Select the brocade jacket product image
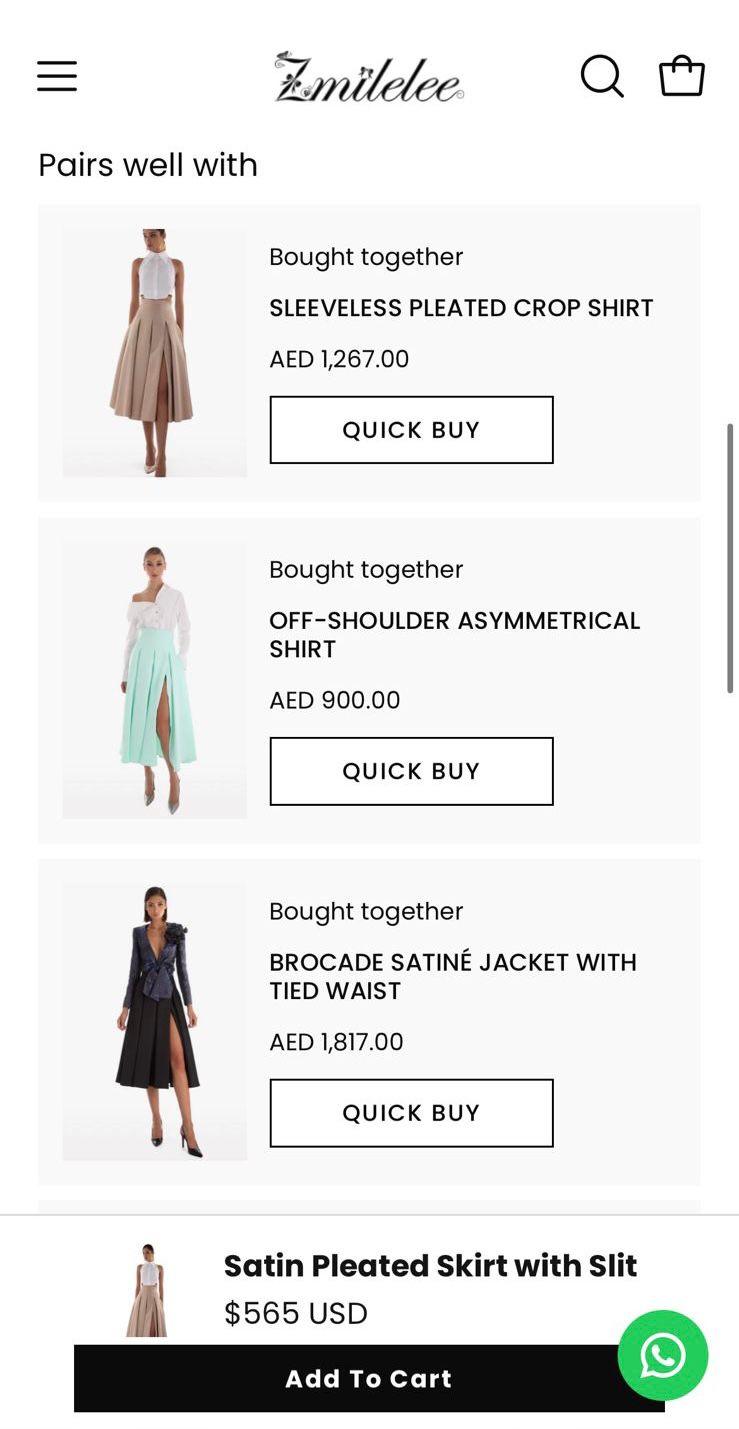Image resolution: width=739 pixels, height=1429 pixels. 154,1020
